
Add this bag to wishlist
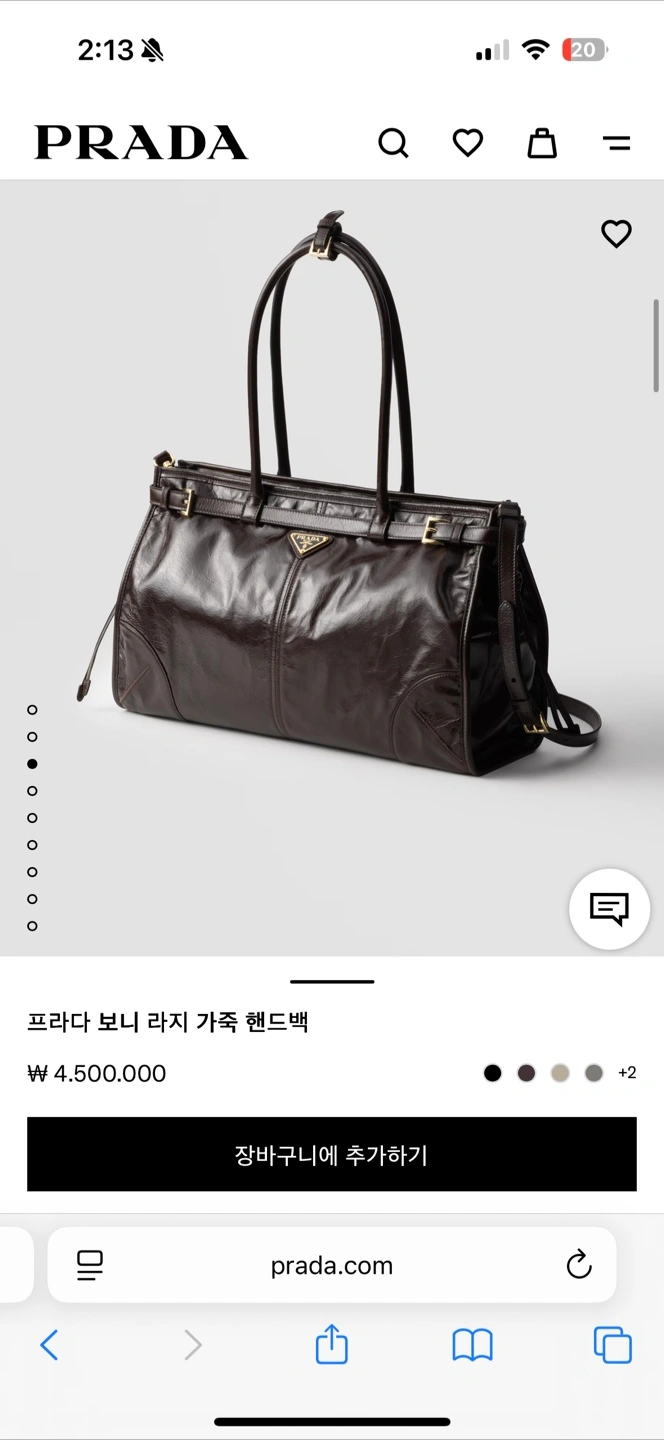pyautogui.click(x=616, y=234)
